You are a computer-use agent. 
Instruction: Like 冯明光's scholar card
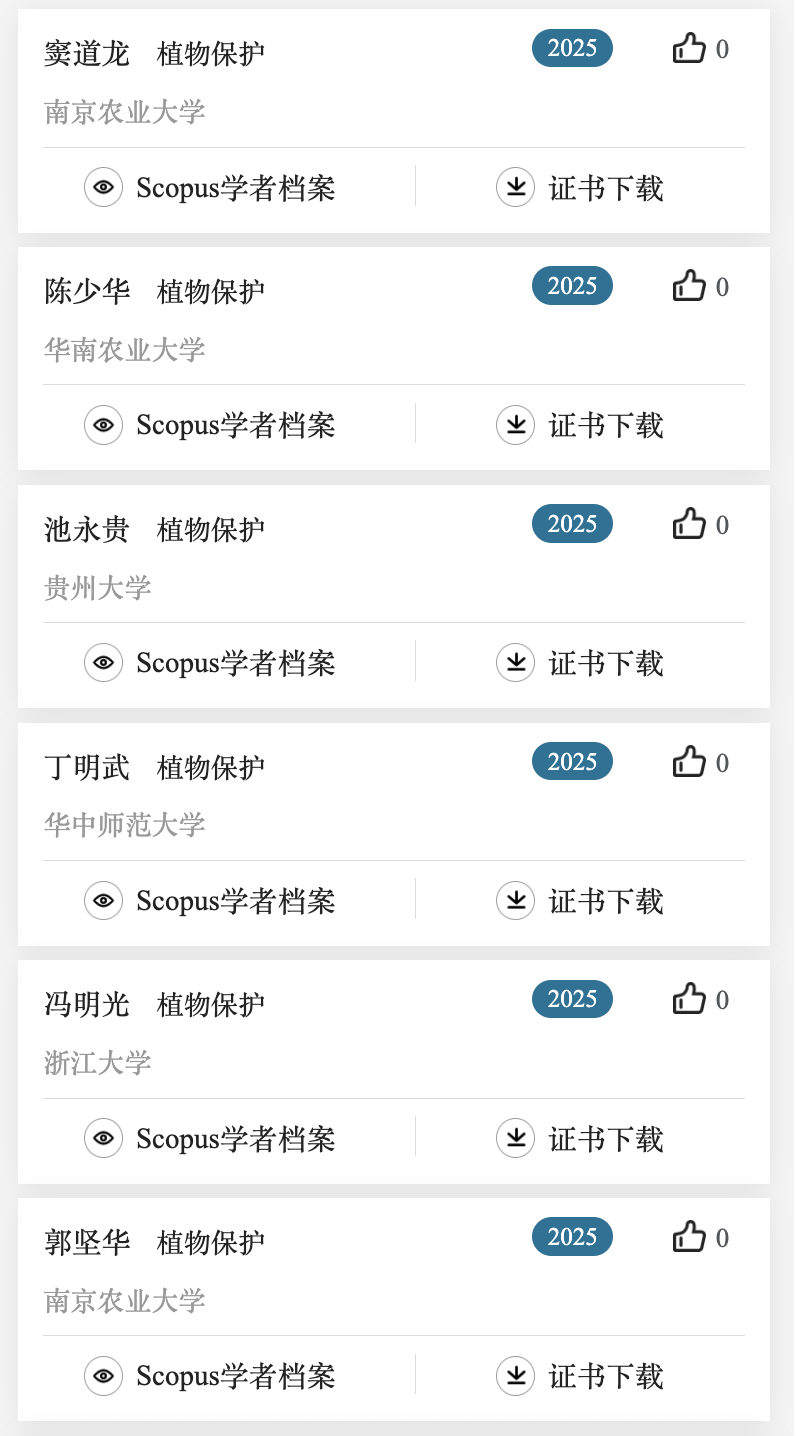coord(689,999)
